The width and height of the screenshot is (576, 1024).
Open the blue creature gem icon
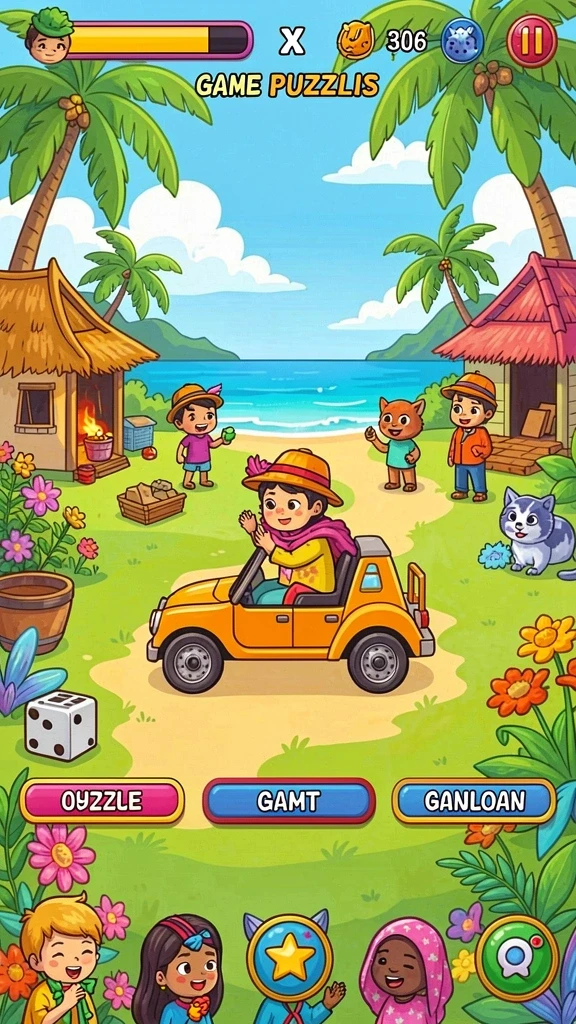click(462, 40)
